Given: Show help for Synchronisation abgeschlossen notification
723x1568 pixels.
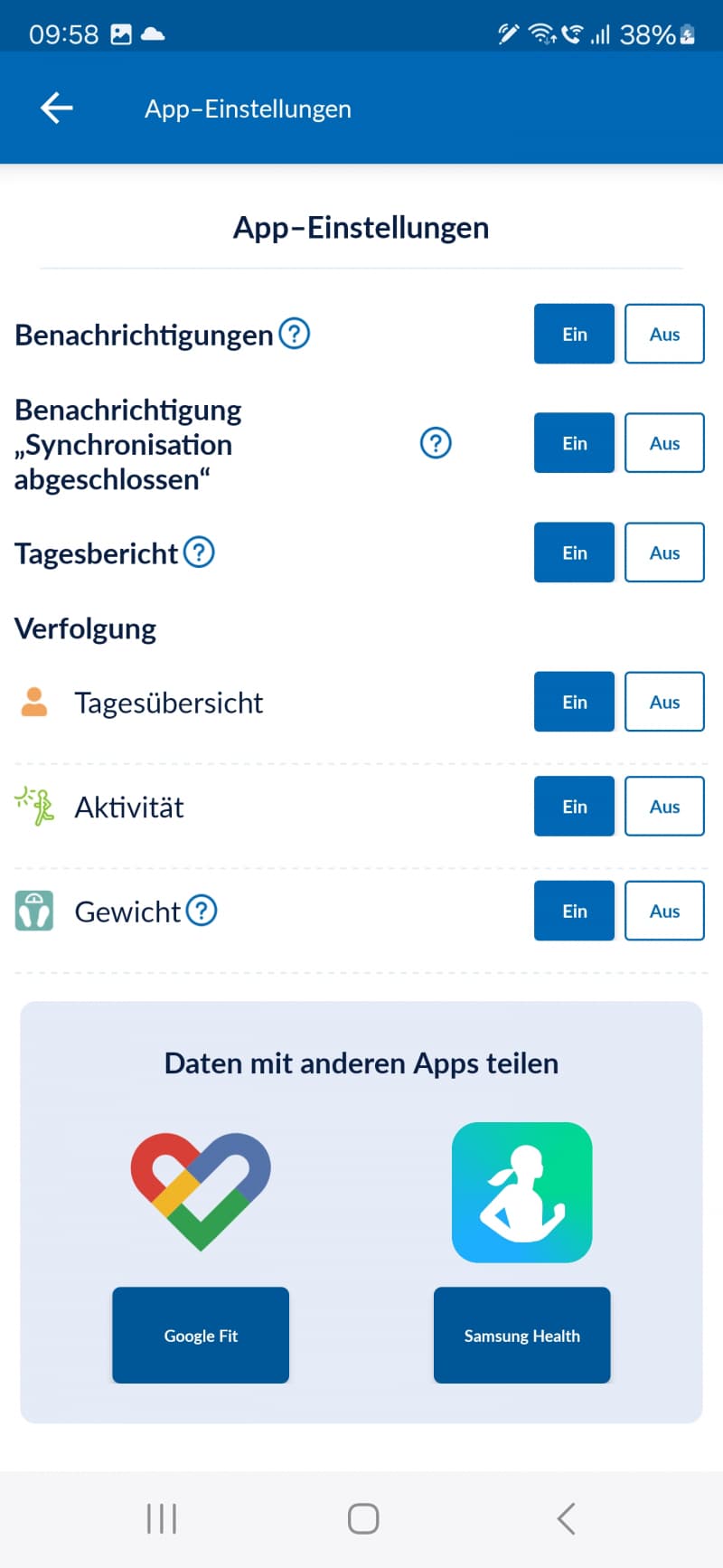Looking at the screenshot, I should 436,443.
